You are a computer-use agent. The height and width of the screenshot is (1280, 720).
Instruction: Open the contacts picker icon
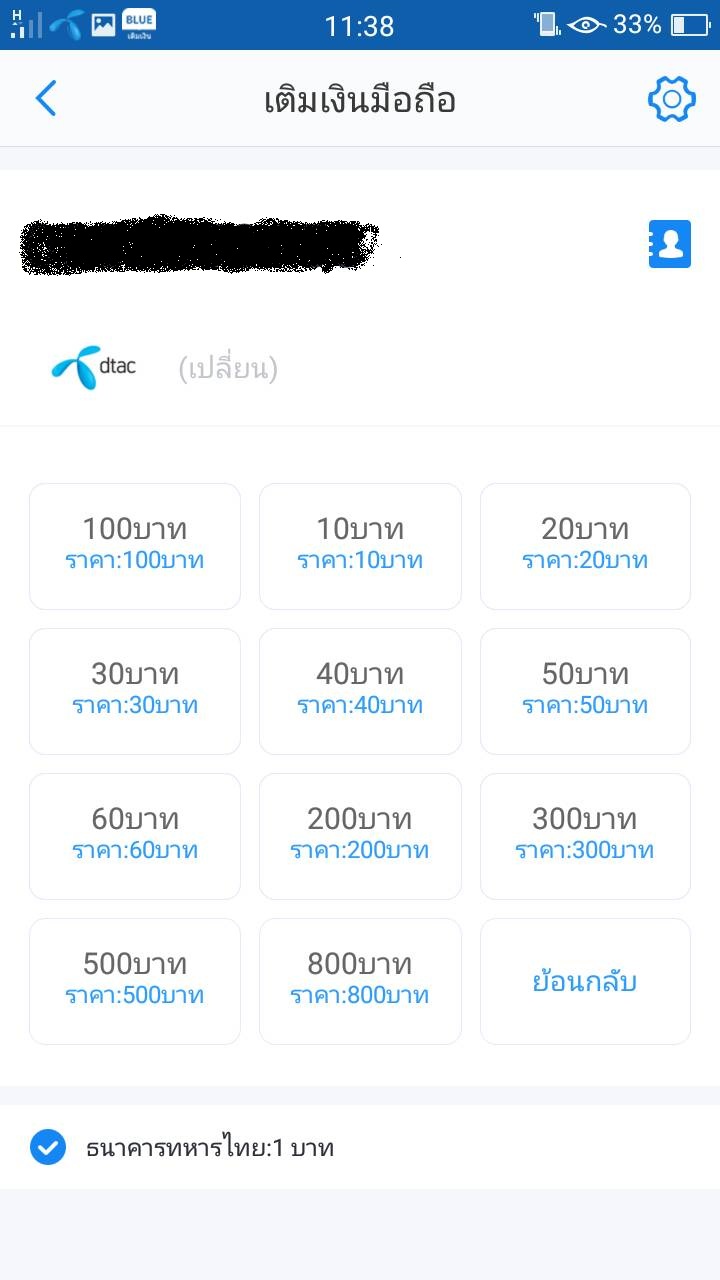(x=670, y=244)
